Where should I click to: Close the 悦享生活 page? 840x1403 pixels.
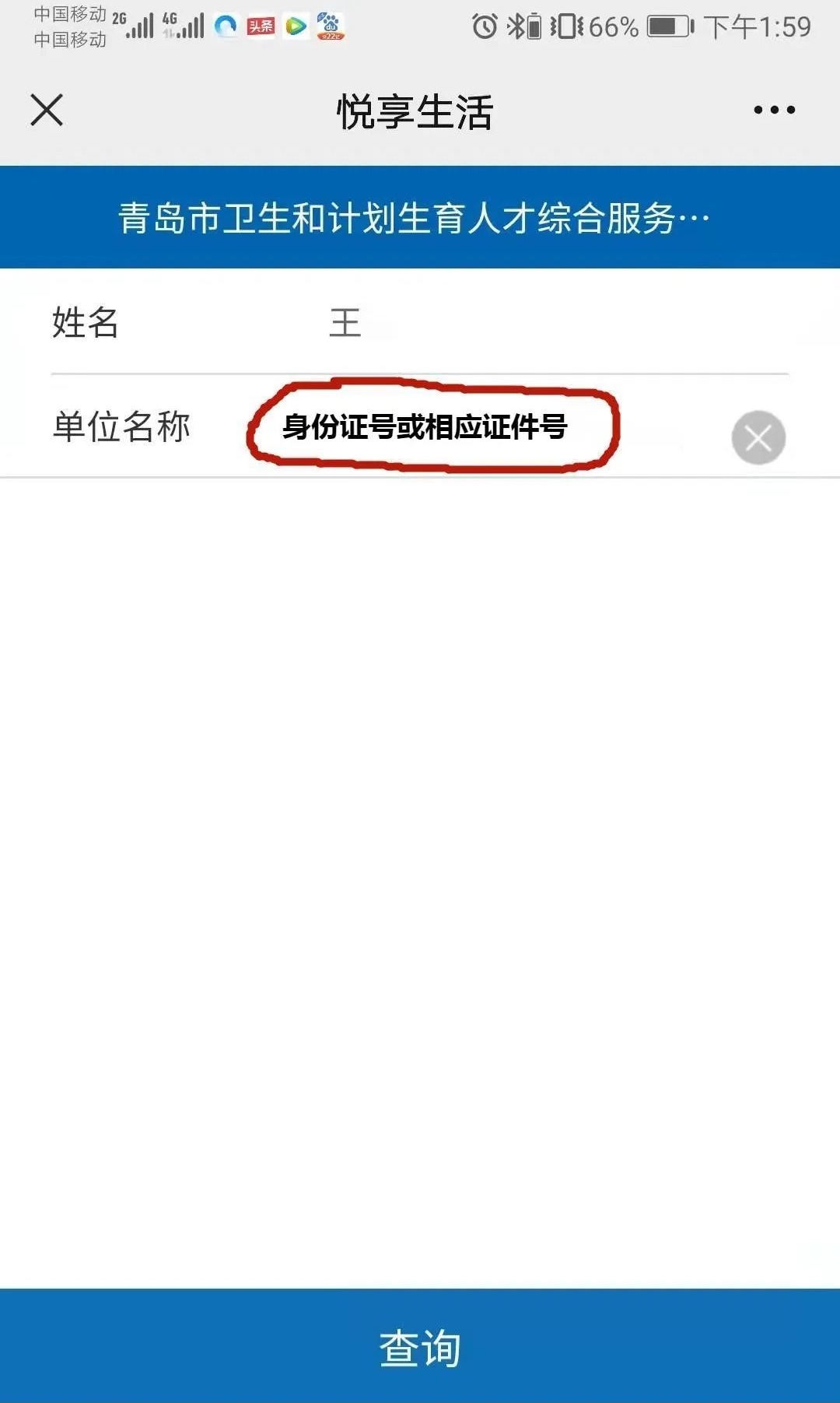click(x=47, y=110)
